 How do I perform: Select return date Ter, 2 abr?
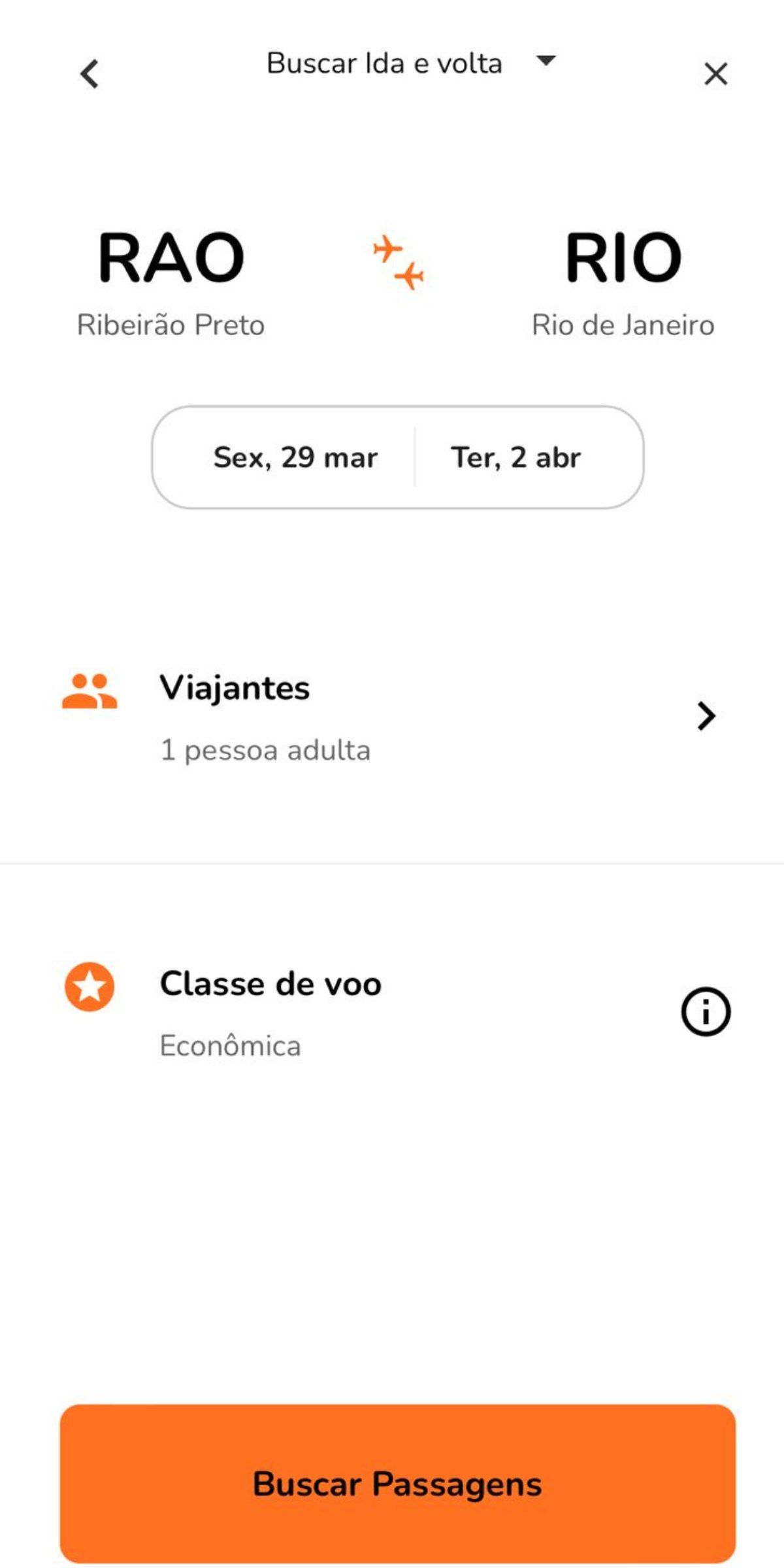[x=515, y=457]
